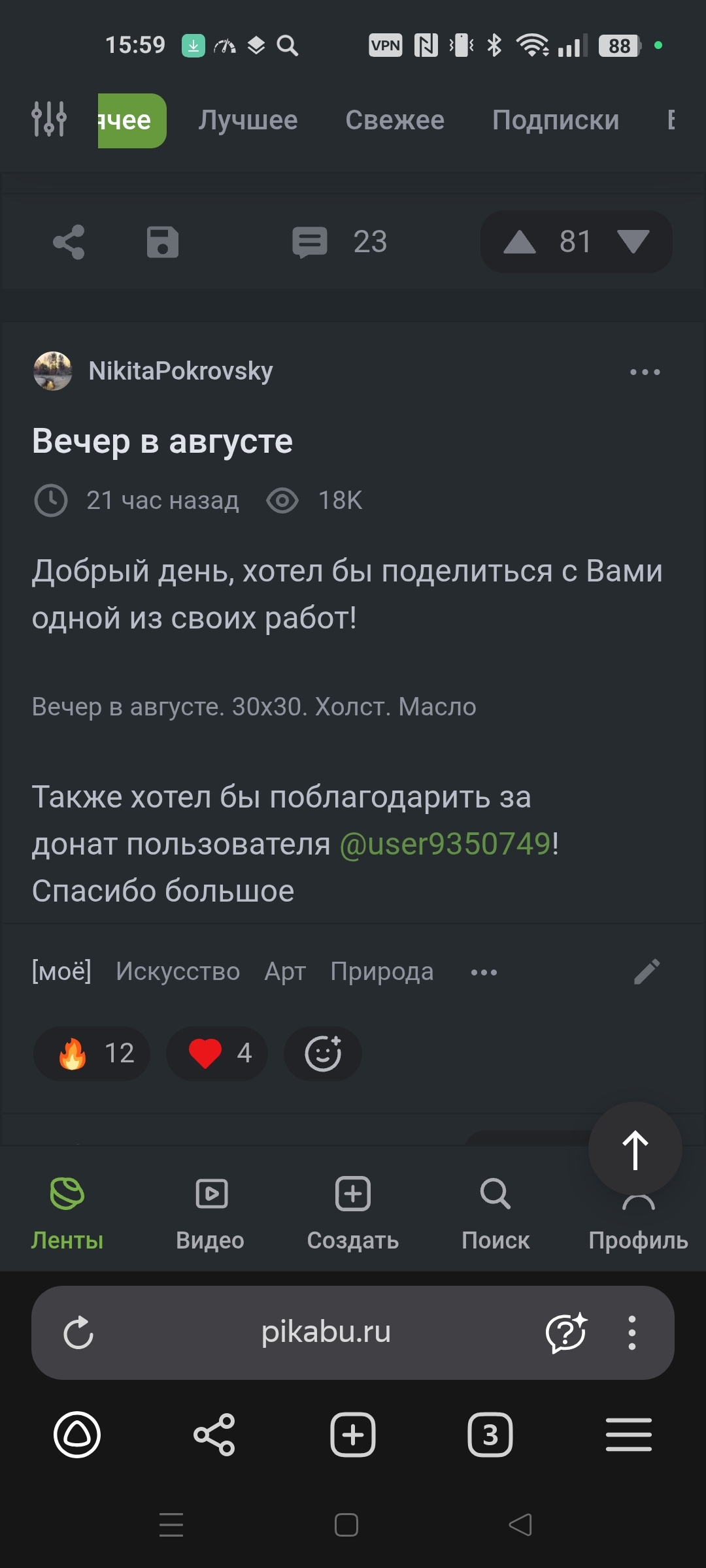This screenshot has height=1568, width=706.
Task: Save the post using the floppy icon
Action: [x=162, y=242]
